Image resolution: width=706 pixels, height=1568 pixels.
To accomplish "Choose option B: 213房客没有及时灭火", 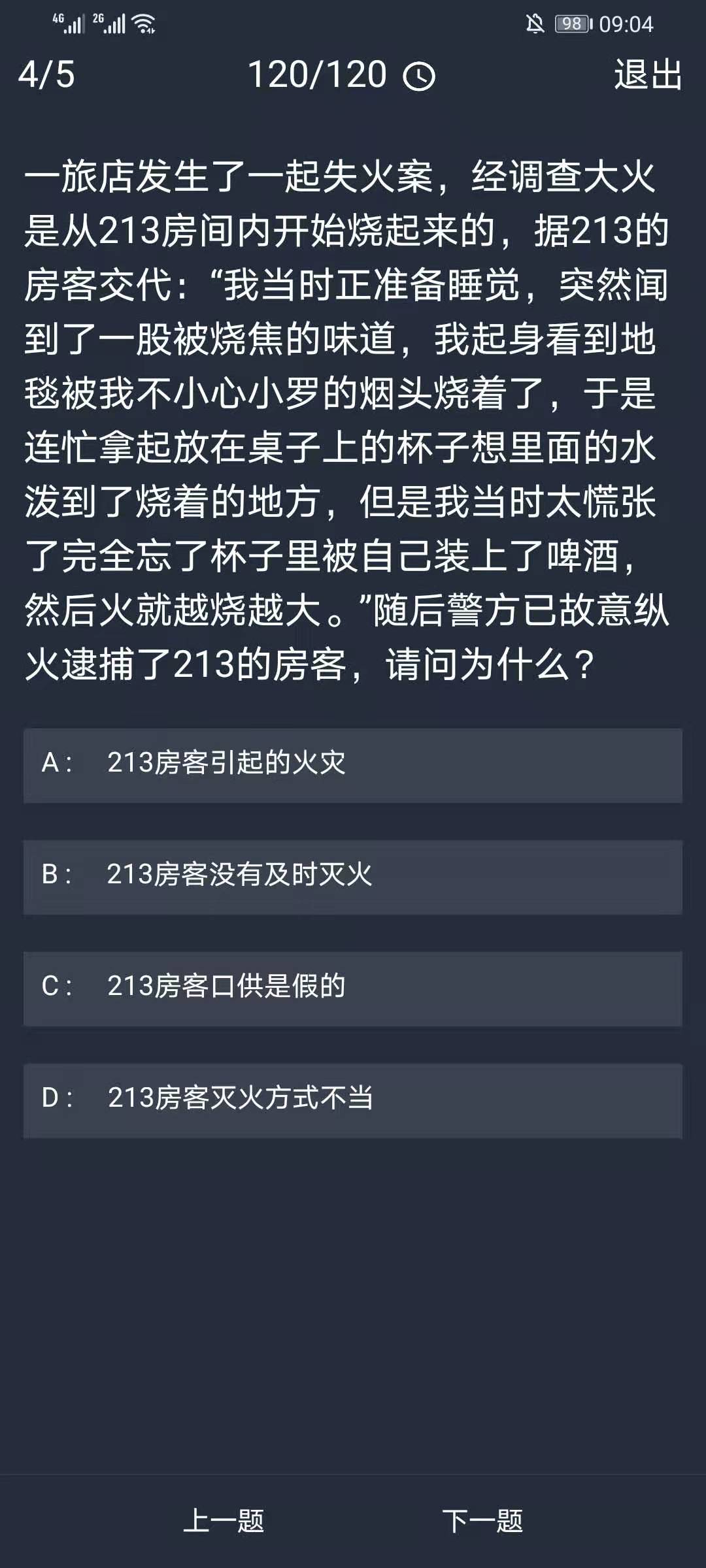I will pos(353,877).
